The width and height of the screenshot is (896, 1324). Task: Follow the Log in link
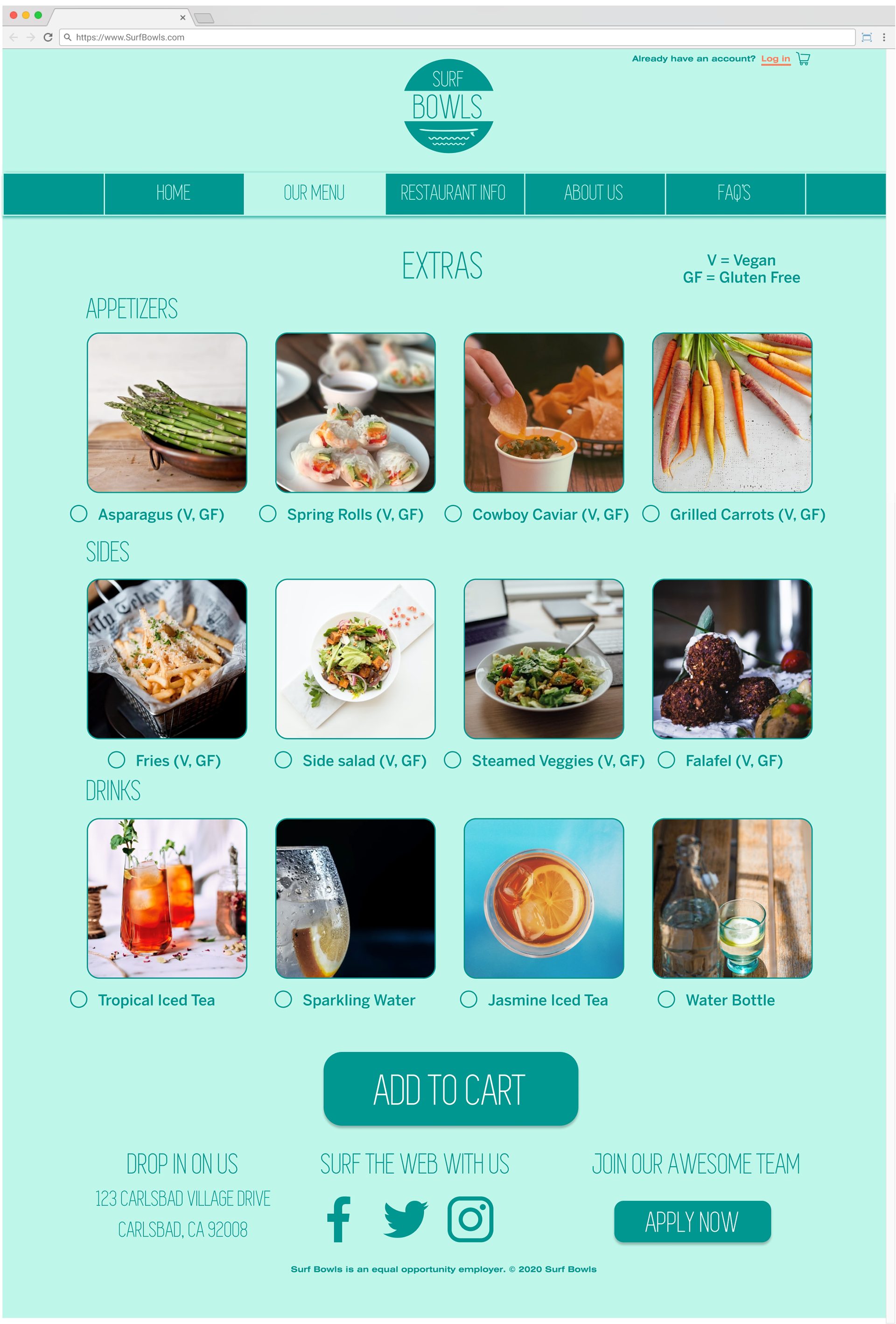tap(775, 59)
